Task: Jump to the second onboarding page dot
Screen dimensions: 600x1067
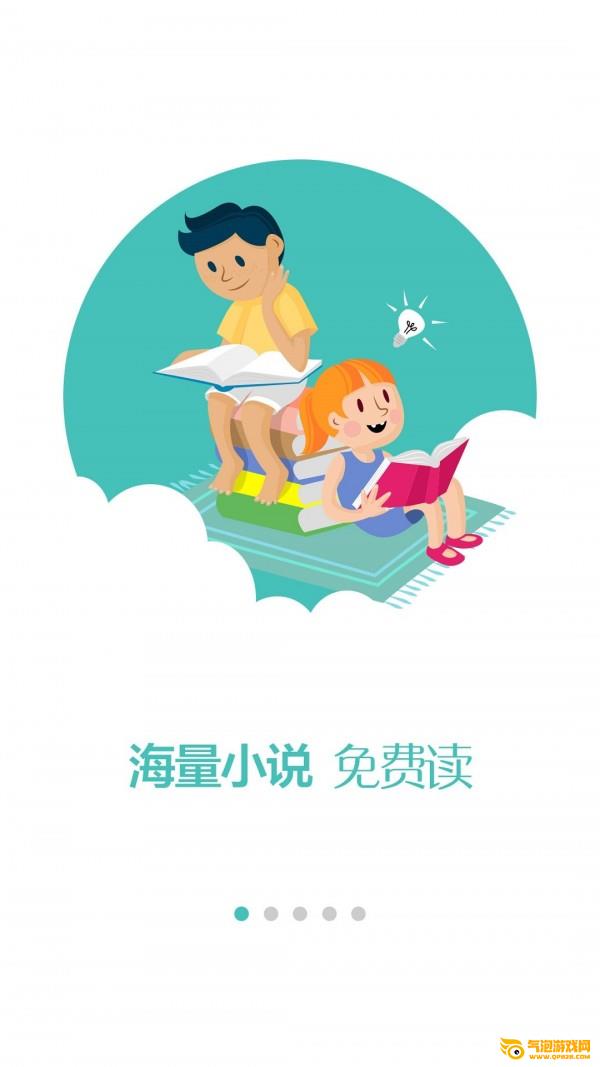Action: click(270, 913)
